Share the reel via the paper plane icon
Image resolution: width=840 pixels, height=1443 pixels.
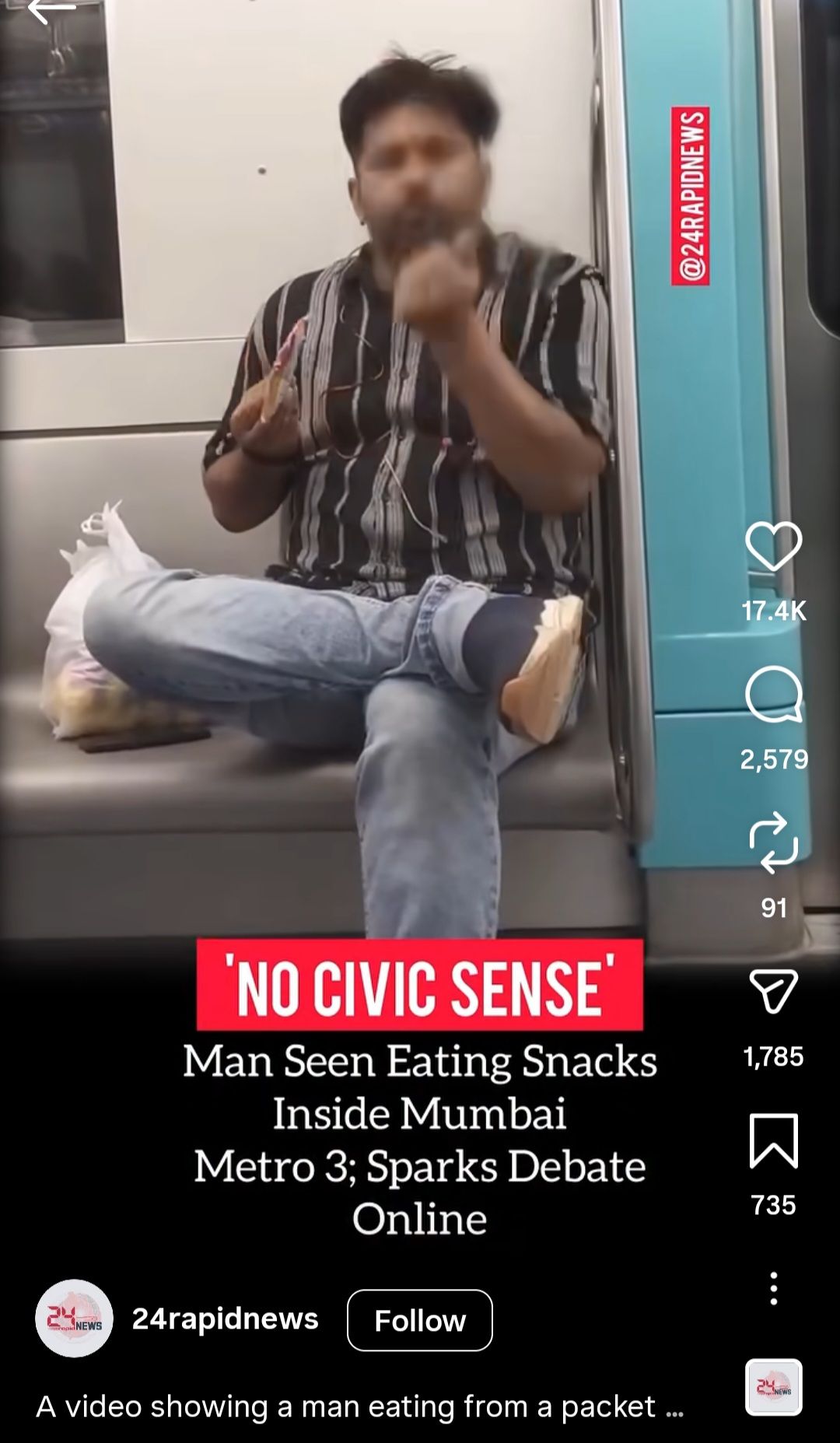coord(773,991)
